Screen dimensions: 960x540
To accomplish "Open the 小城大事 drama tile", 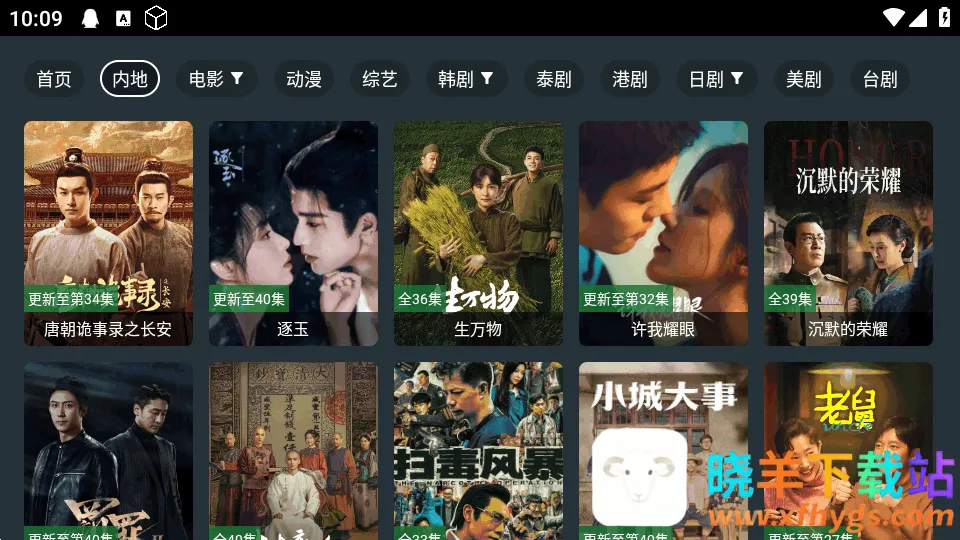I will pyautogui.click(x=663, y=420).
